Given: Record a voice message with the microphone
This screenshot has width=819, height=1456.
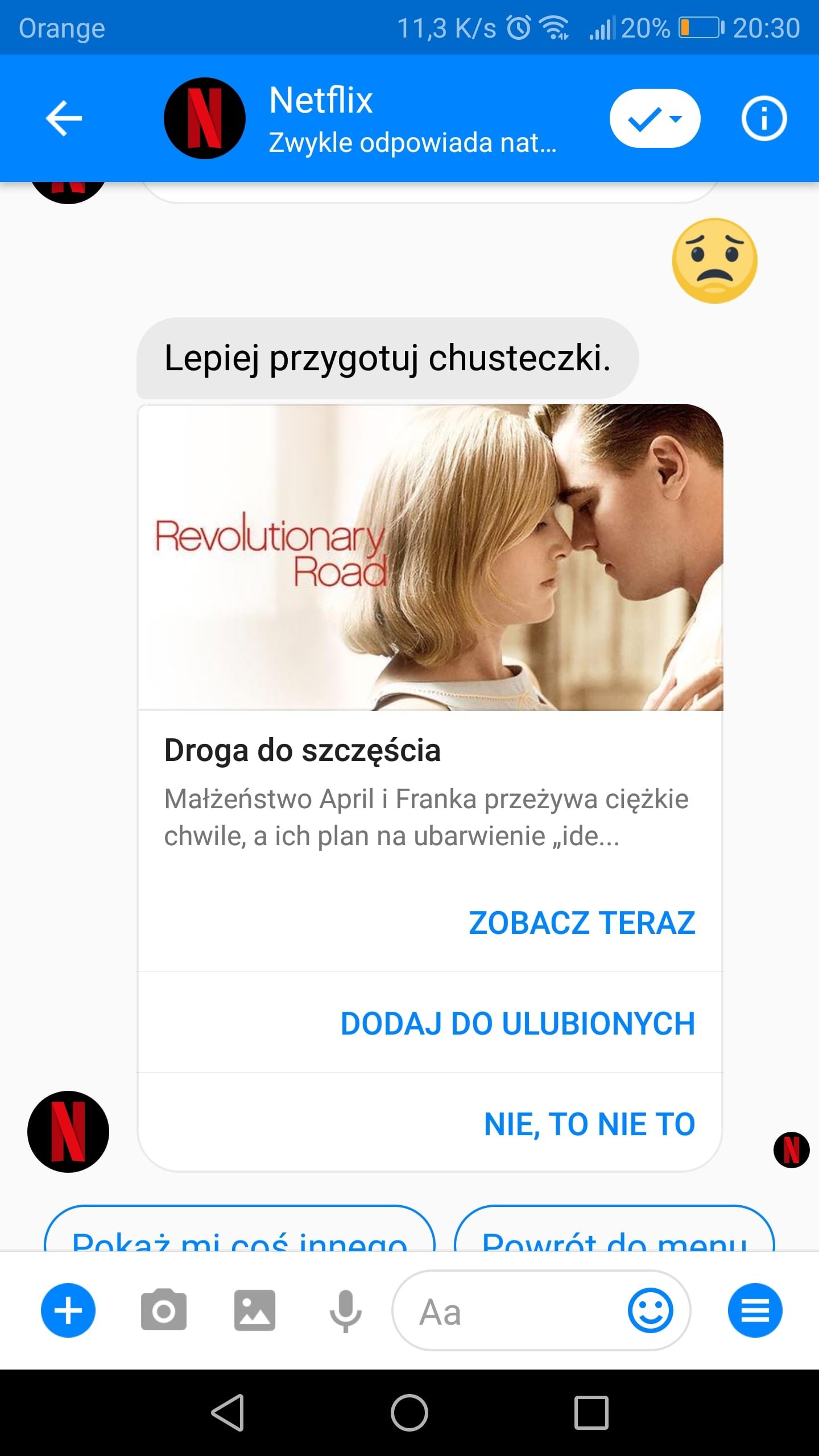Looking at the screenshot, I should coord(345,1312).
